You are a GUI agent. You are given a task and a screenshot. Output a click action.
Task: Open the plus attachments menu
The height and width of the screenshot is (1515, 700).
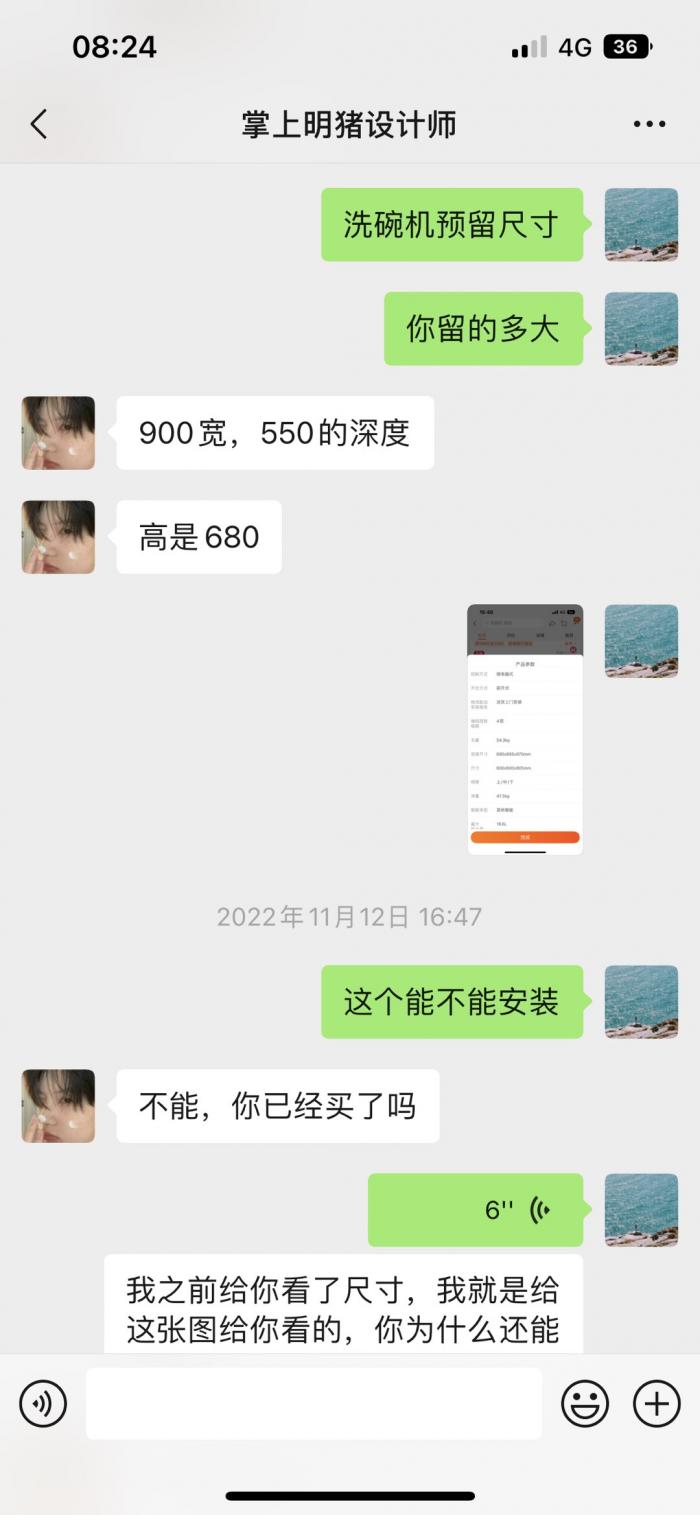[656, 1404]
